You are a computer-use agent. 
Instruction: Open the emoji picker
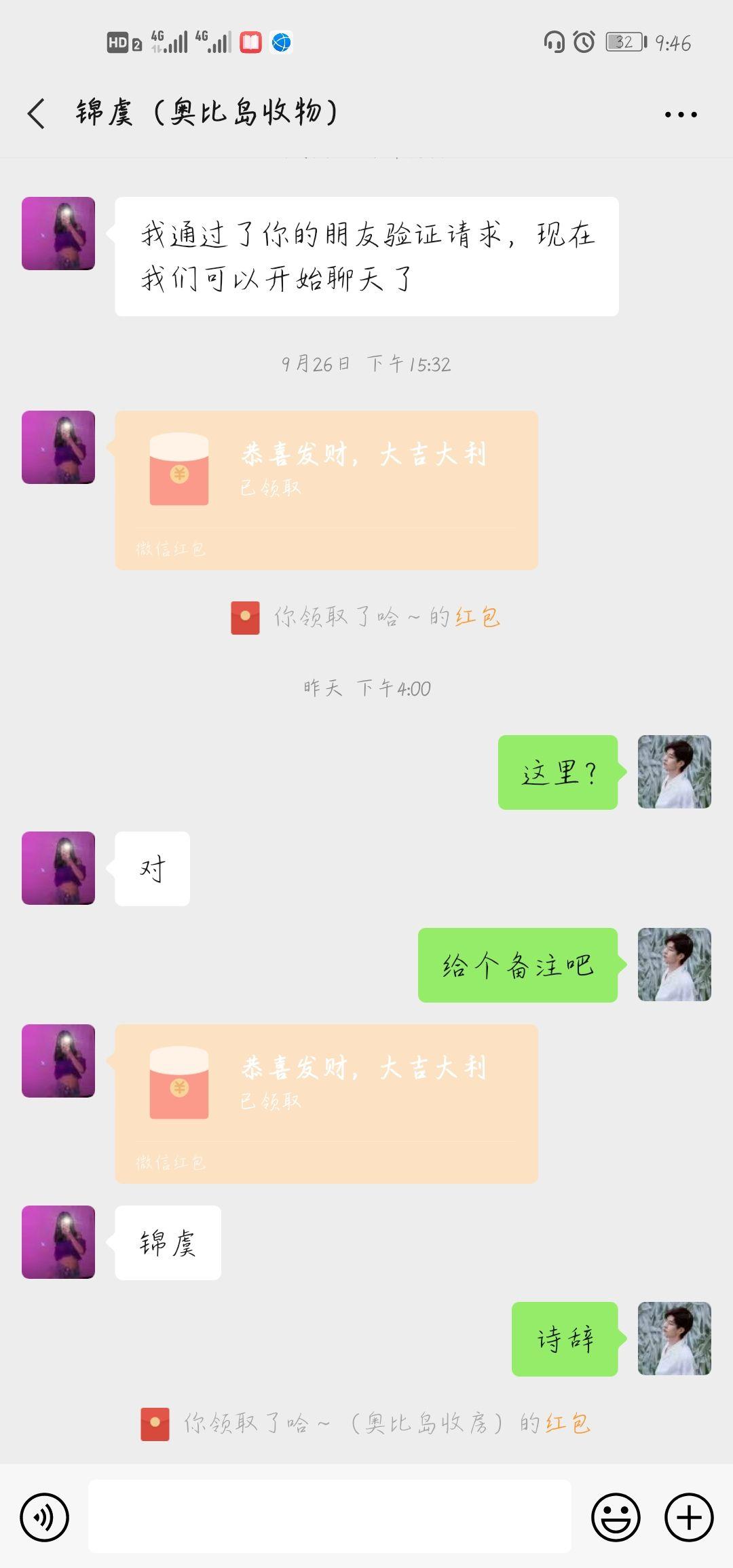coord(616,1517)
